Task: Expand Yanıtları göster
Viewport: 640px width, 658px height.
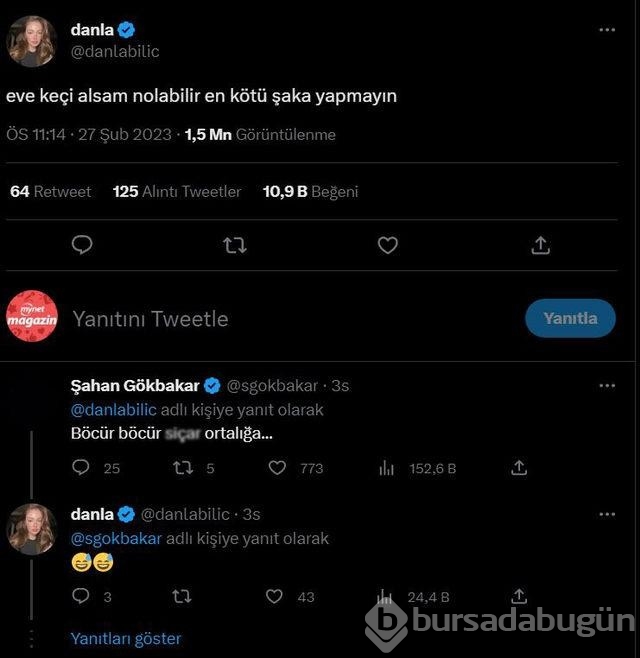Action: pyautogui.click(x=126, y=638)
